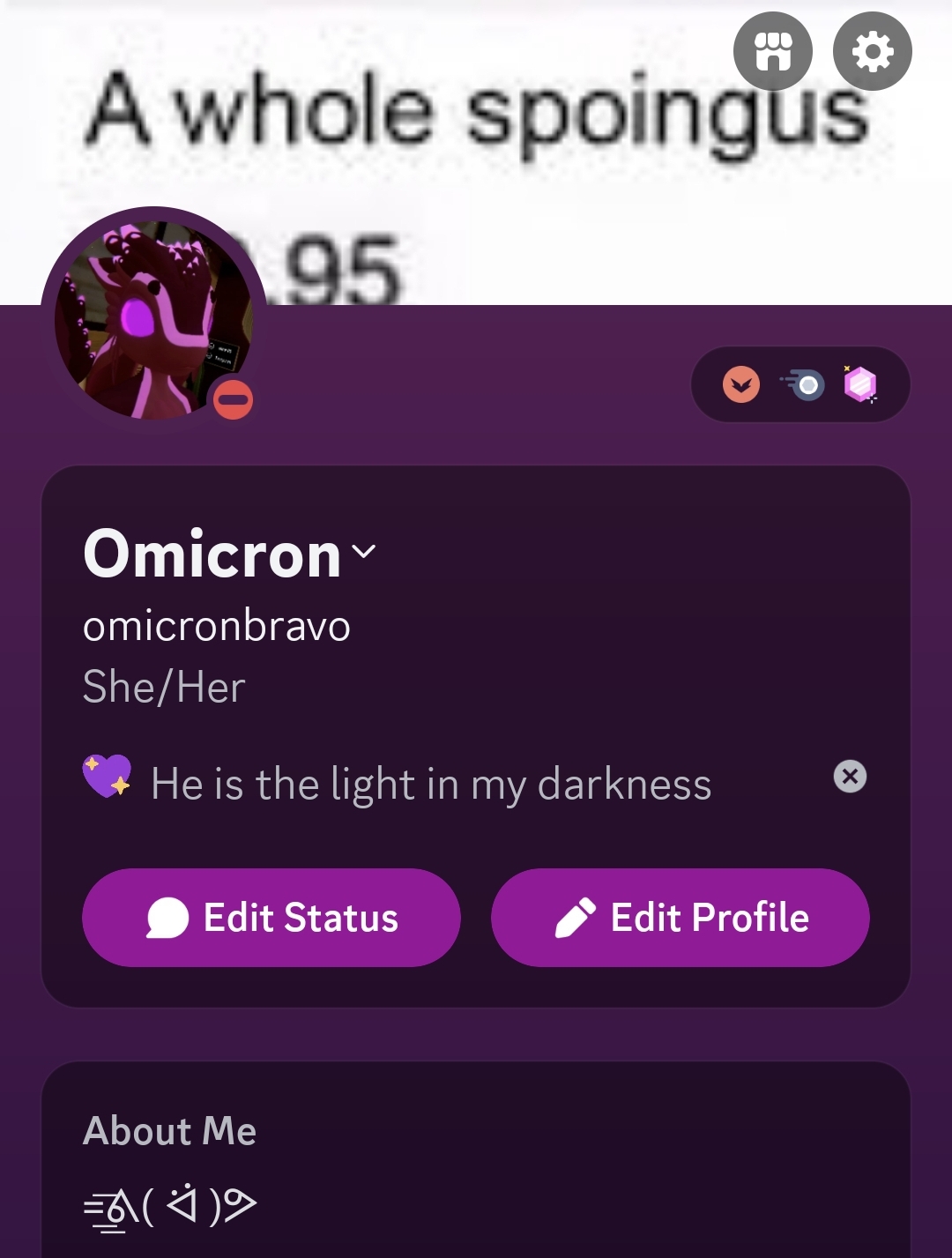Tap the "He is the light" status
The height and width of the screenshot is (1258, 952).
coord(430,784)
